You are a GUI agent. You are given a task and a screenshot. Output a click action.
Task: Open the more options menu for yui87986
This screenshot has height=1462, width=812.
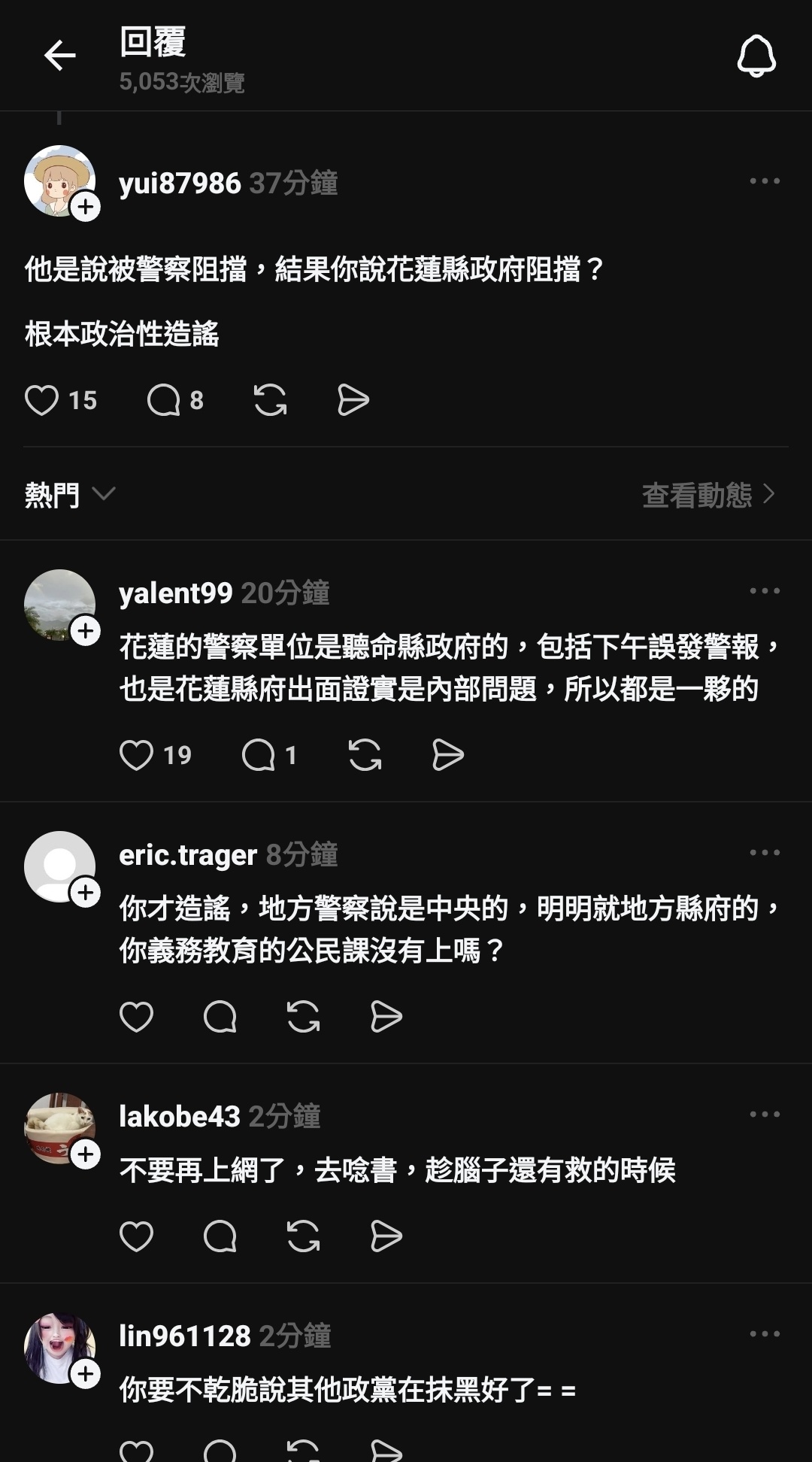tap(765, 181)
